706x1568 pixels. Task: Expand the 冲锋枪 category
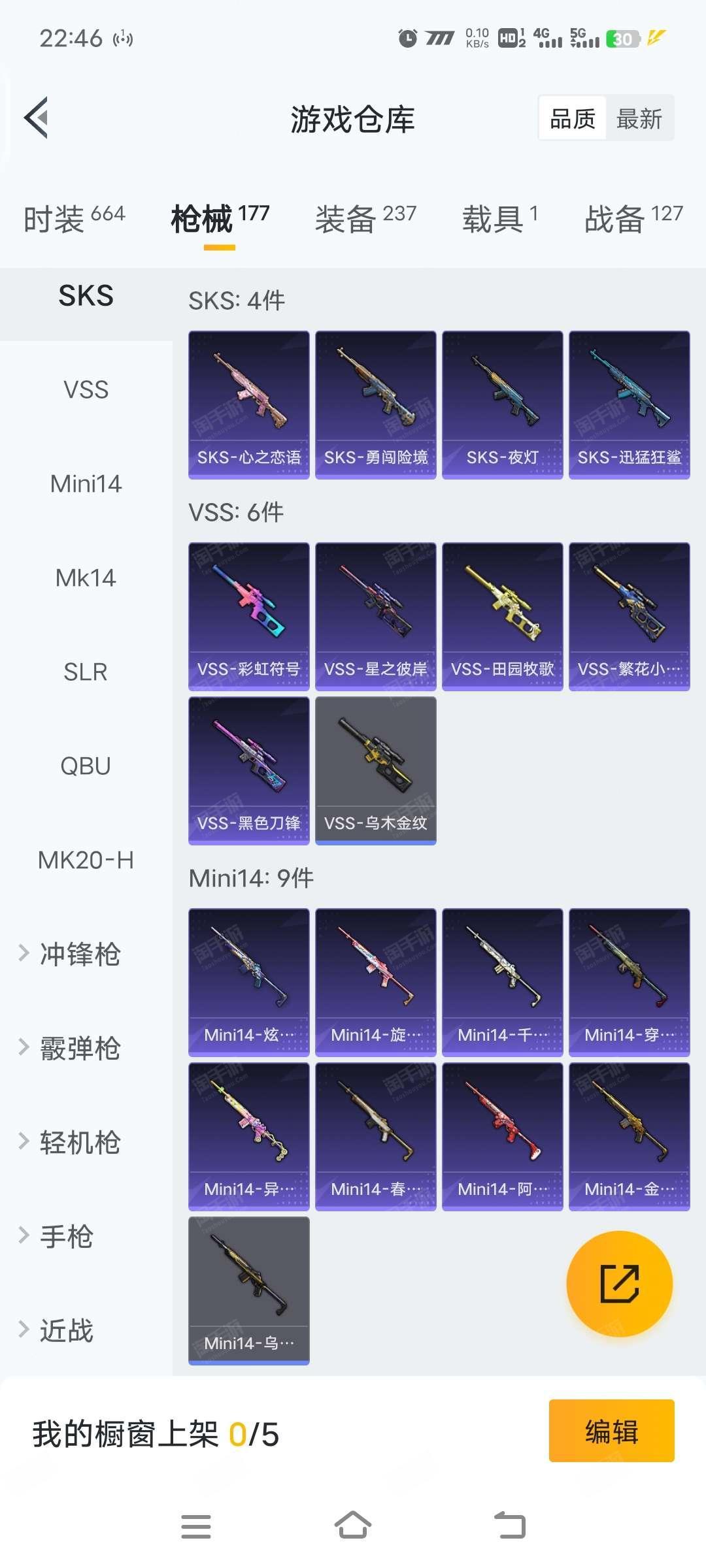tap(79, 954)
